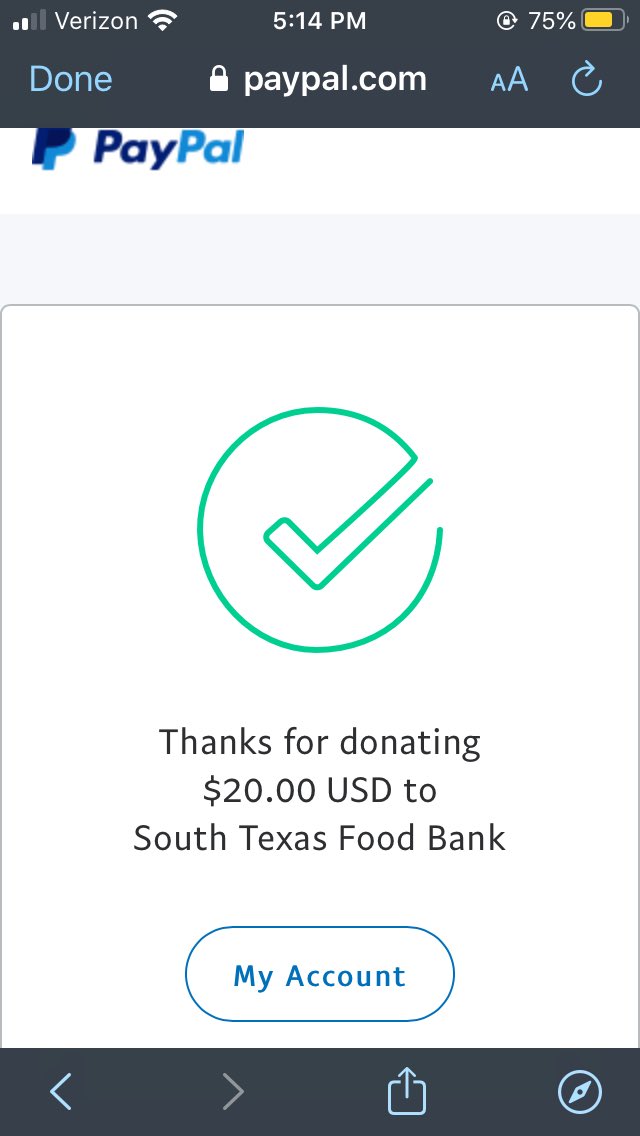Open the AA text size options

(509, 81)
